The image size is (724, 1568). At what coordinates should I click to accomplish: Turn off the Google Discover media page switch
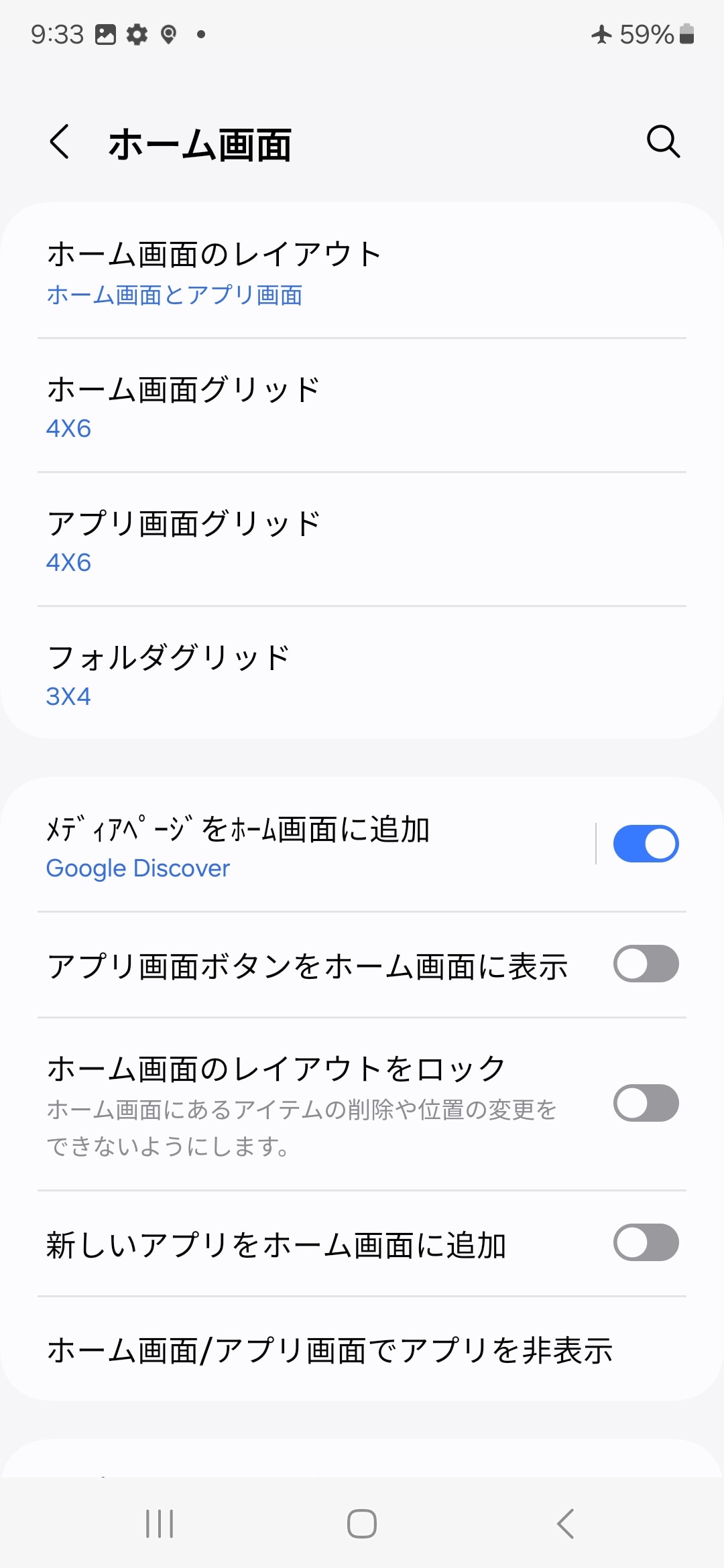pyautogui.click(x=646, y=844)
